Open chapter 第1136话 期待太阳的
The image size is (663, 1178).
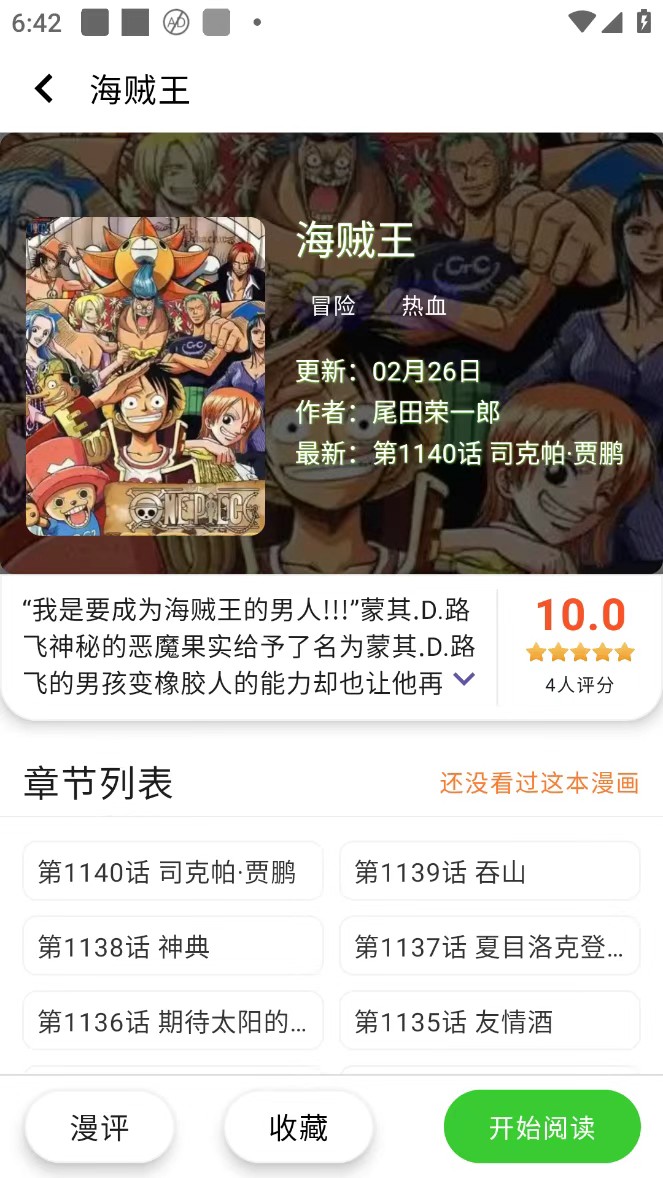(x=172, y=1021)
